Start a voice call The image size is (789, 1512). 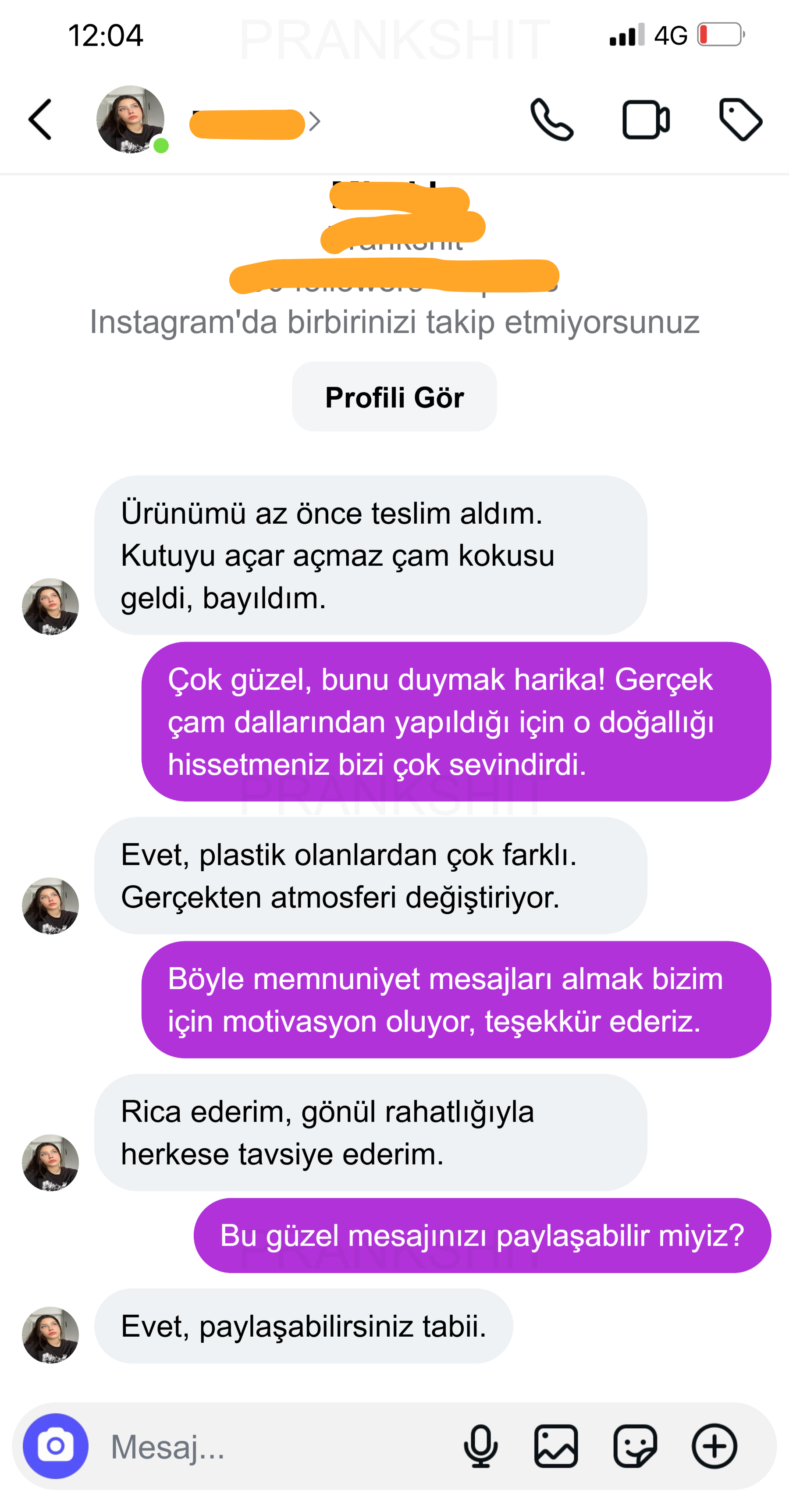[x=551, y=120]
